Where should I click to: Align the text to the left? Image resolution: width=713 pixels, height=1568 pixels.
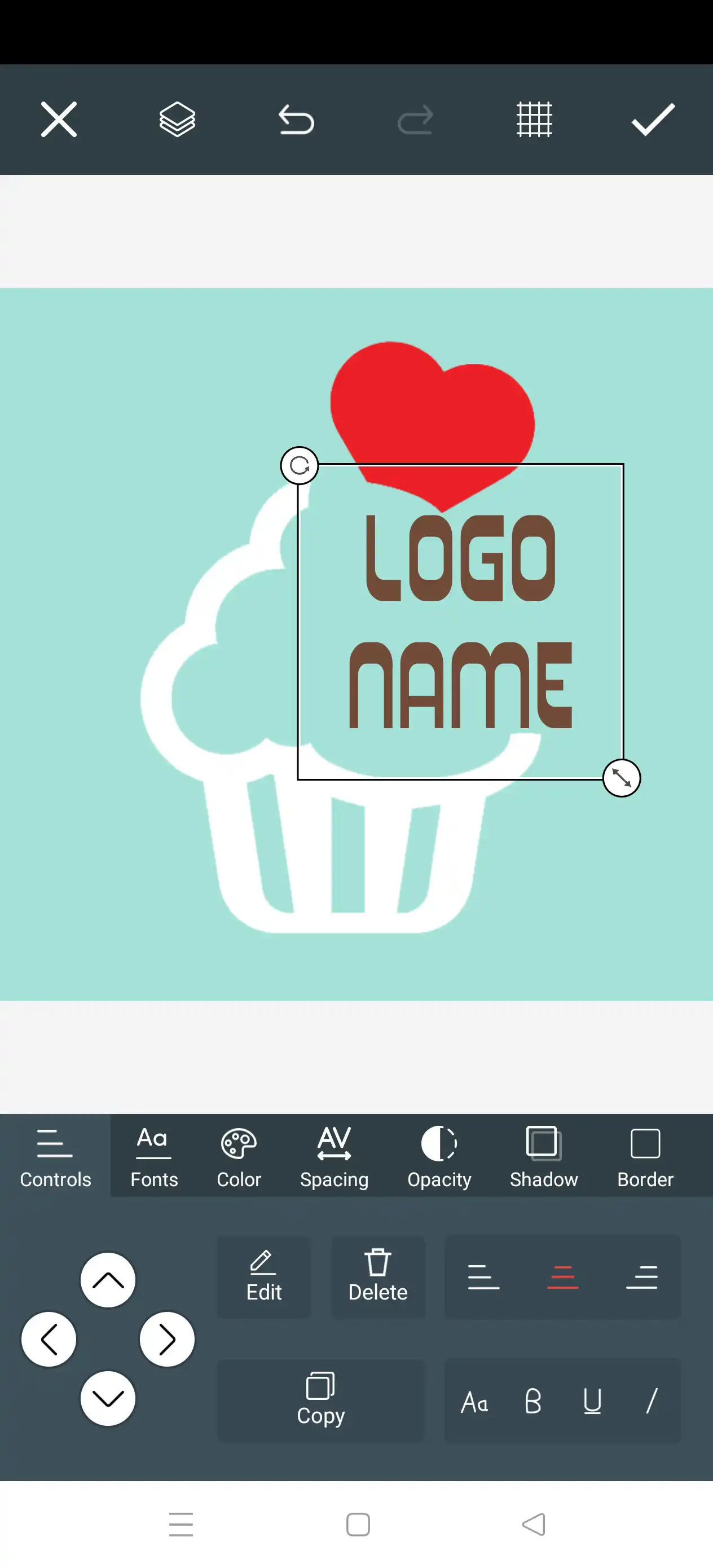[483, 1277]
